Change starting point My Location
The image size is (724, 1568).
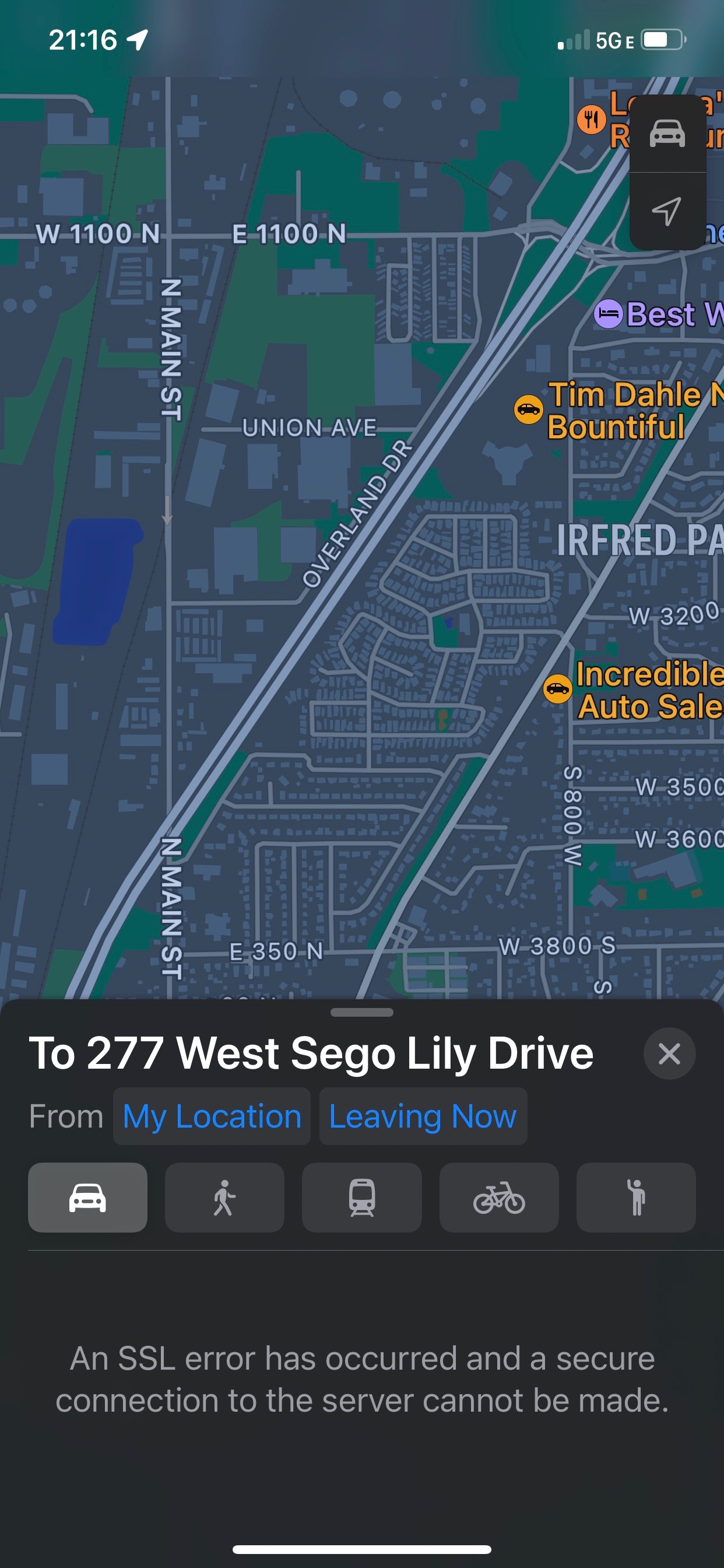pyautogui.click(x=212, y=1116)
